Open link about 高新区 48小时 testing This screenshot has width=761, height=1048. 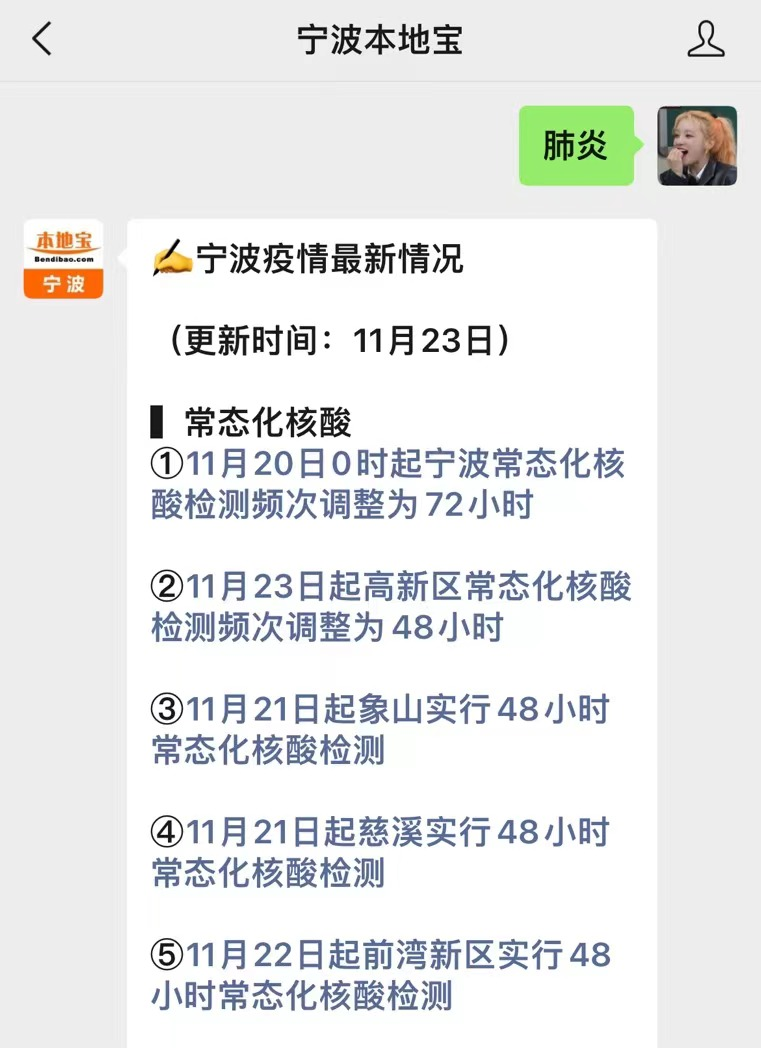[x=390, y=607]
